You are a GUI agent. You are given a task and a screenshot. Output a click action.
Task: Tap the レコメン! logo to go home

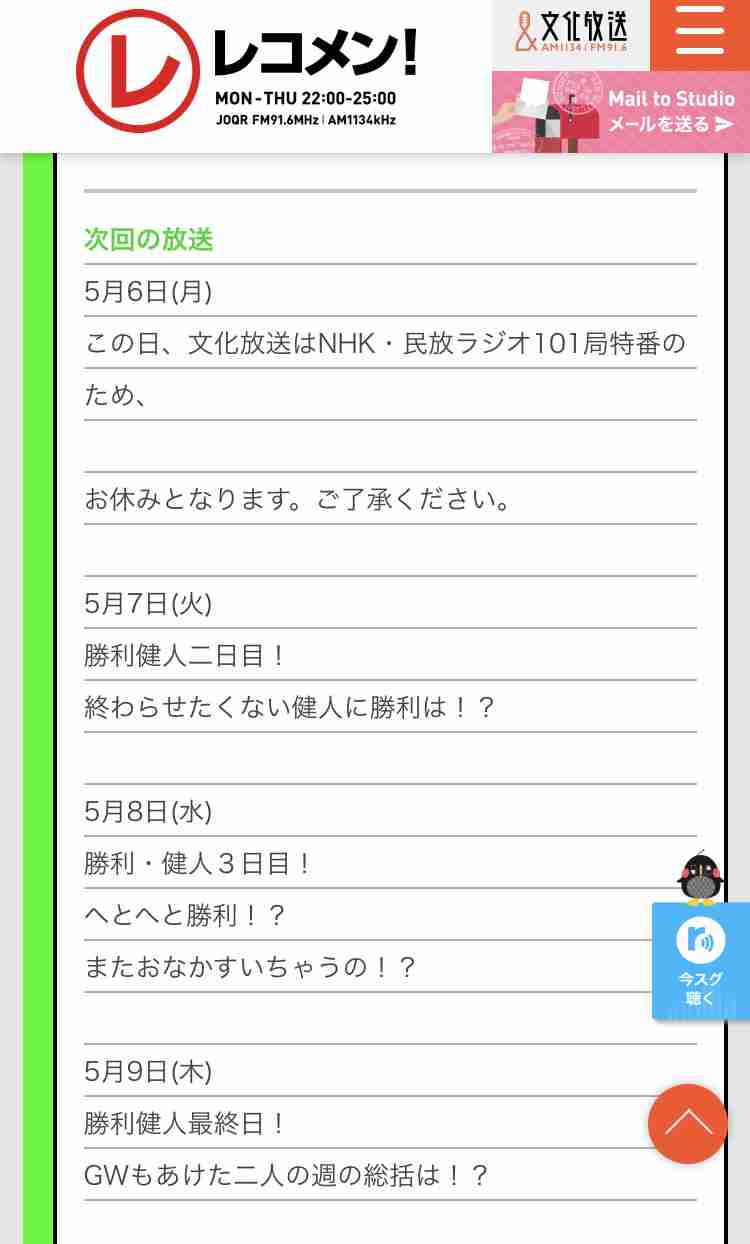coord(246,72)
